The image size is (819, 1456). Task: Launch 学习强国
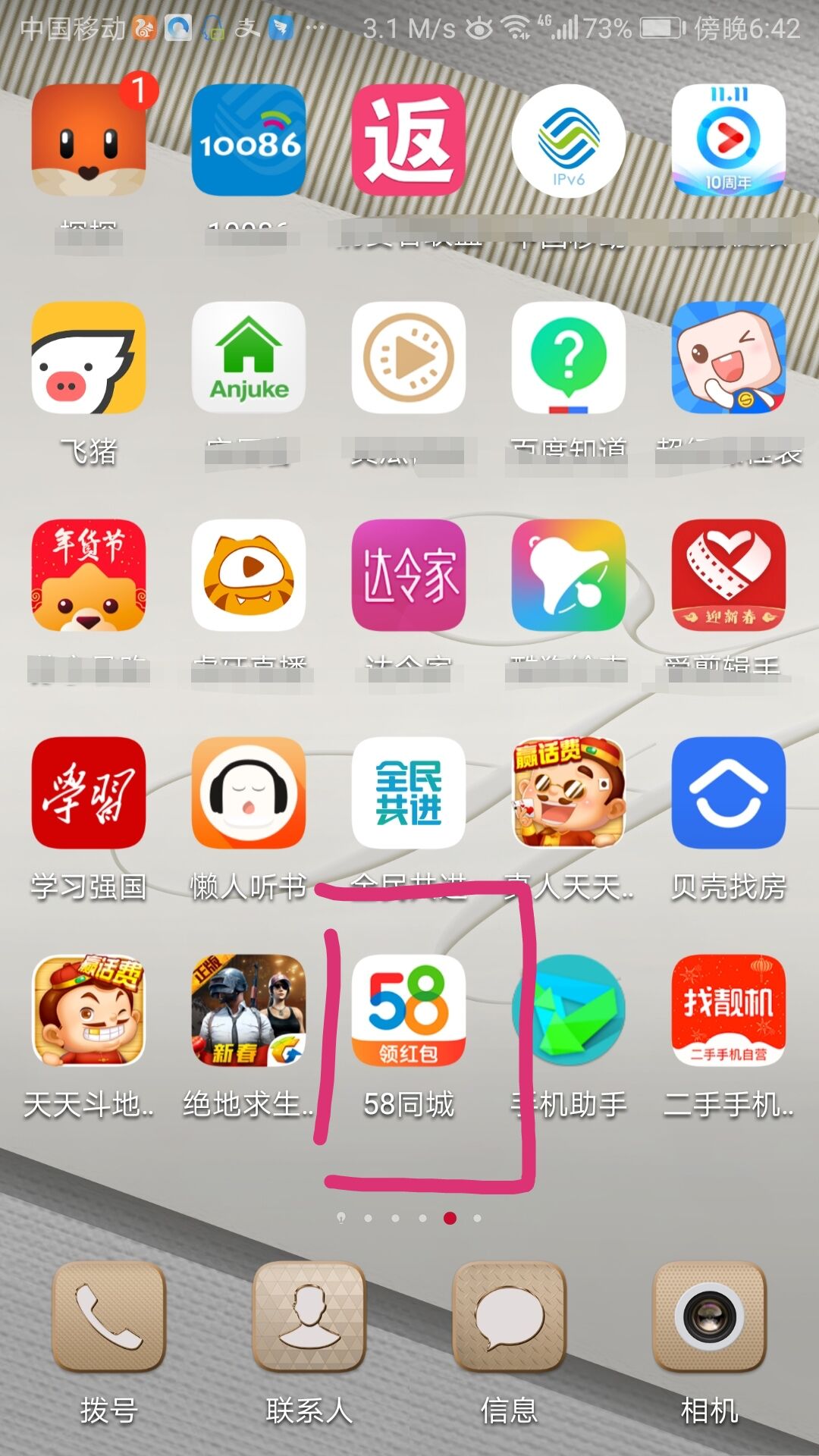[89, 792]
